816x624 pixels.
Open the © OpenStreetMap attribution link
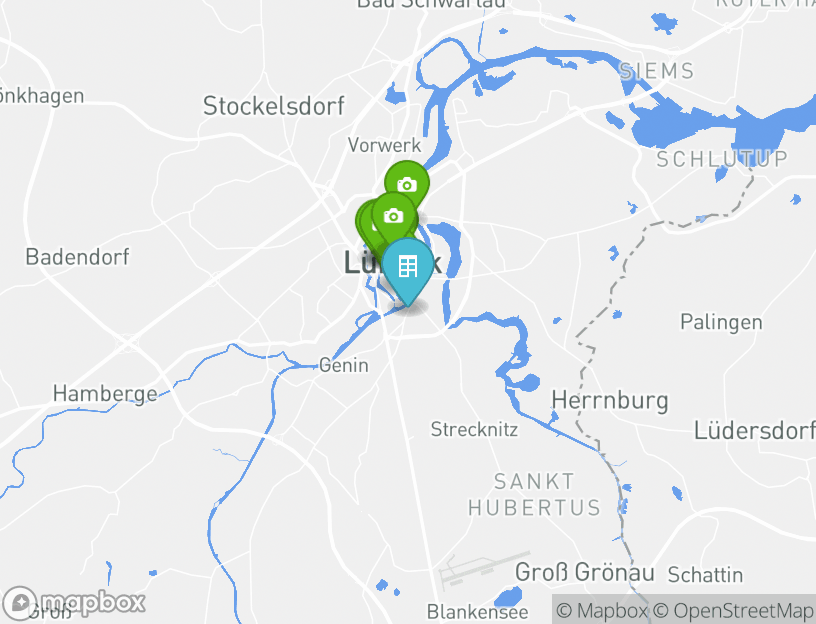[x=733, y=610]
